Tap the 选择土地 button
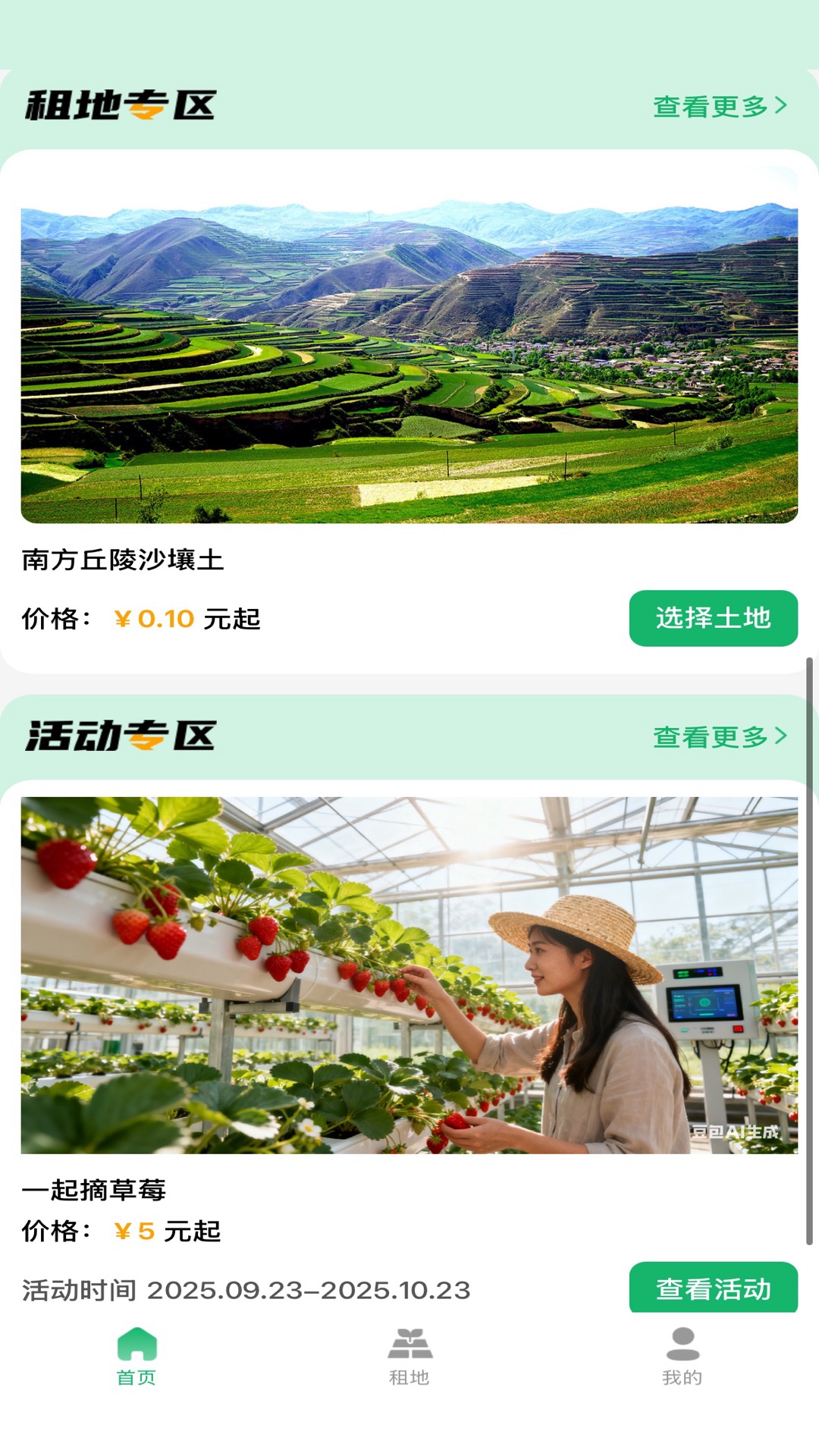The image size is (819, 1456). point(714,619)
